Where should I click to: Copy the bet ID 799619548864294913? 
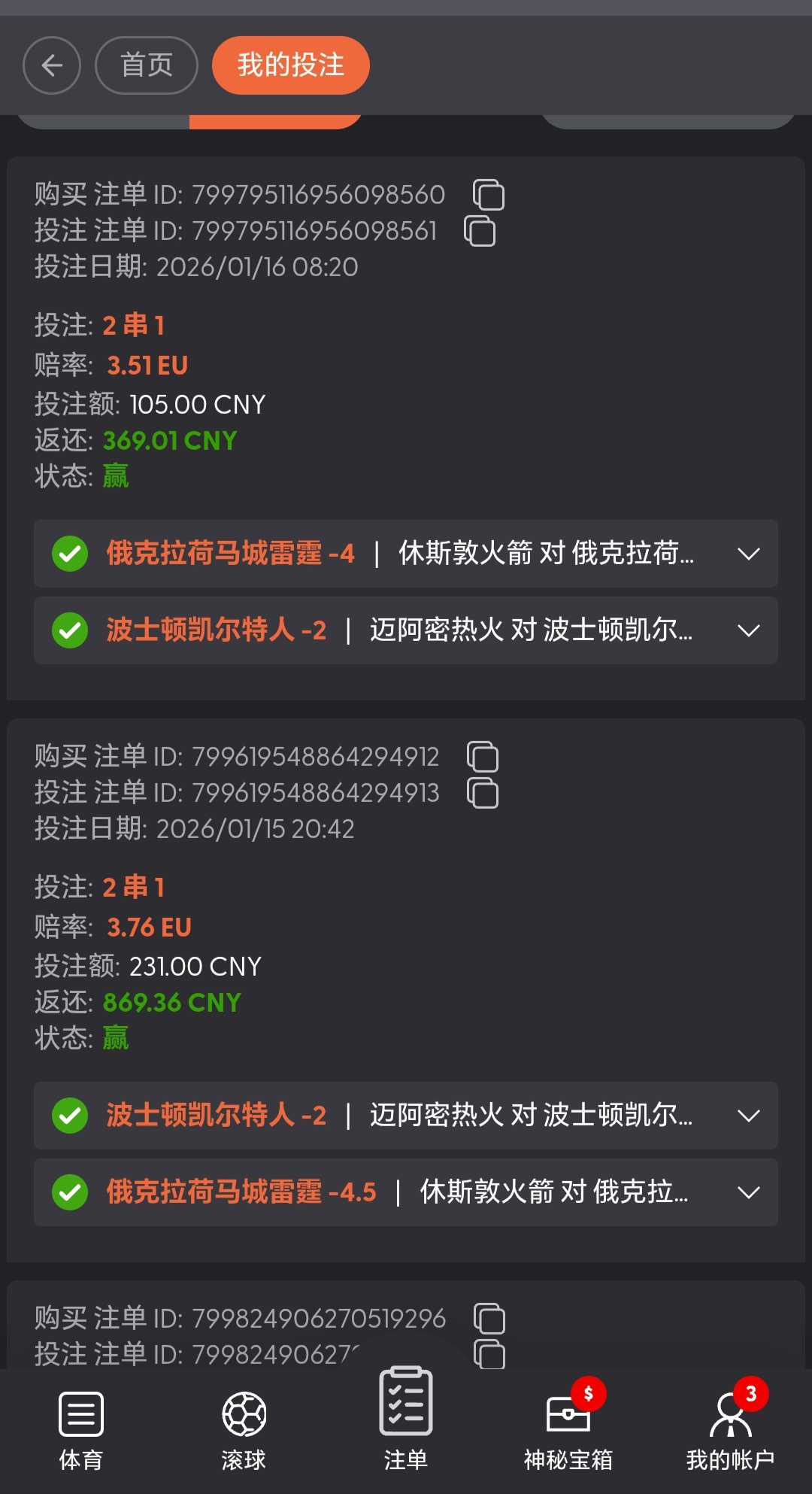(x=483, y=792)
